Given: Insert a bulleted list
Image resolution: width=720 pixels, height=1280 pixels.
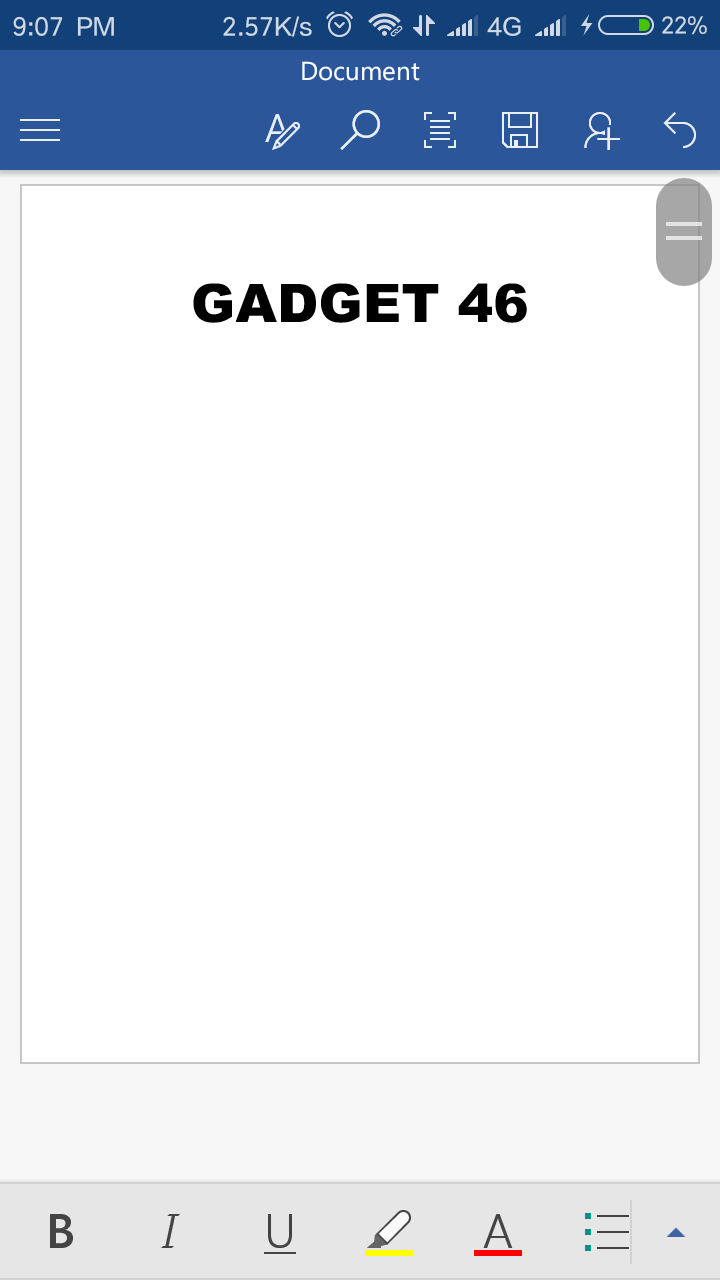Looking at the screenshot, I should pyautogui.click(x=606, y=1232).
